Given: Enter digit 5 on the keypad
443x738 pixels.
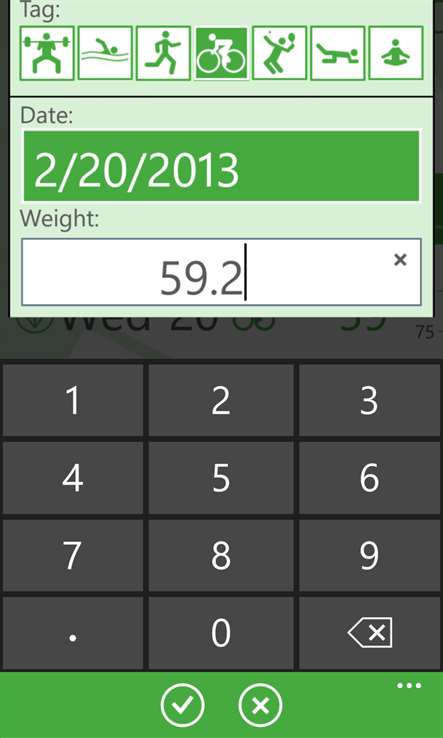Looking at the screenshot, I should click(x=221, y=478).
